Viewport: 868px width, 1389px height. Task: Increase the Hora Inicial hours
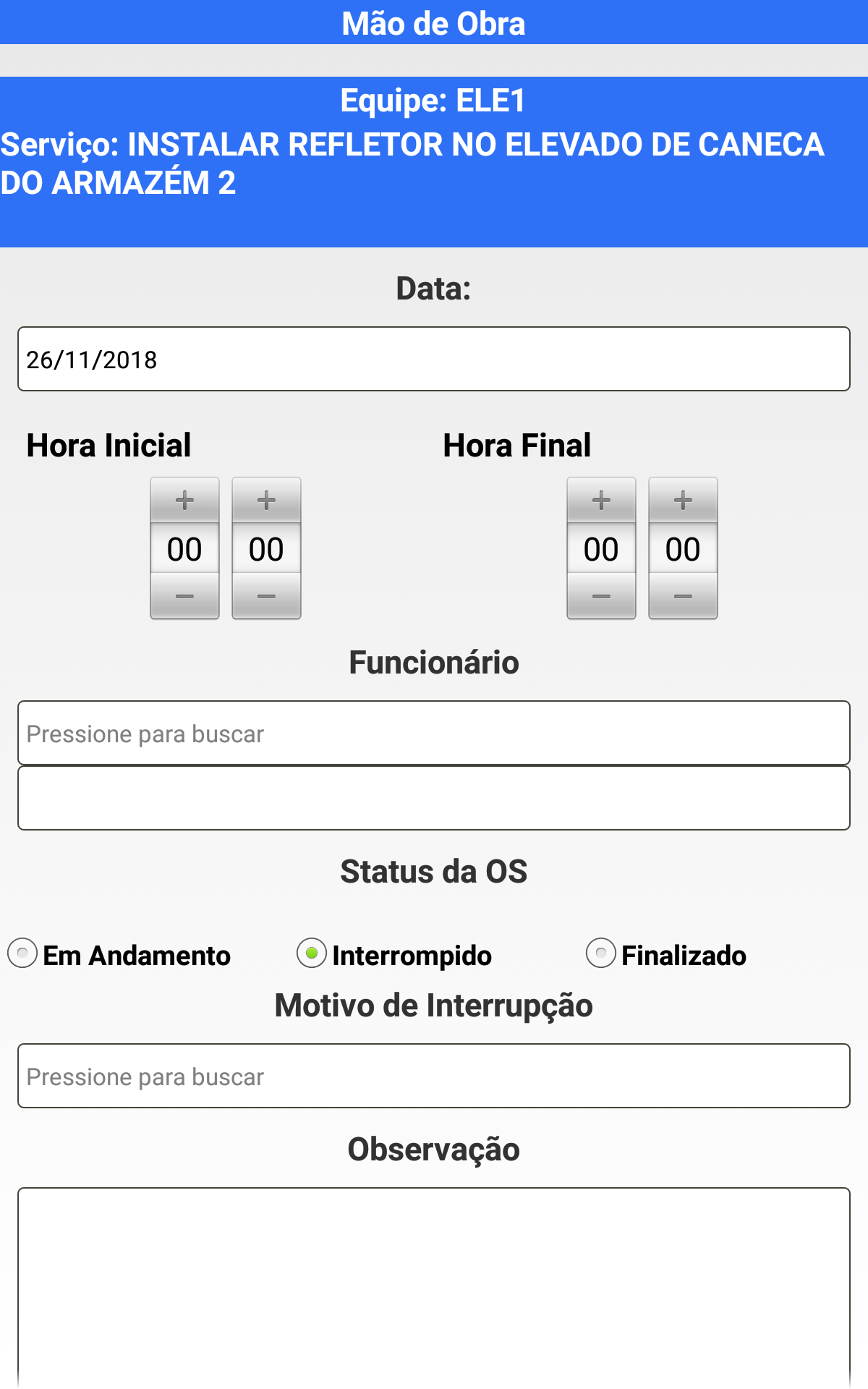click(184, 500)
